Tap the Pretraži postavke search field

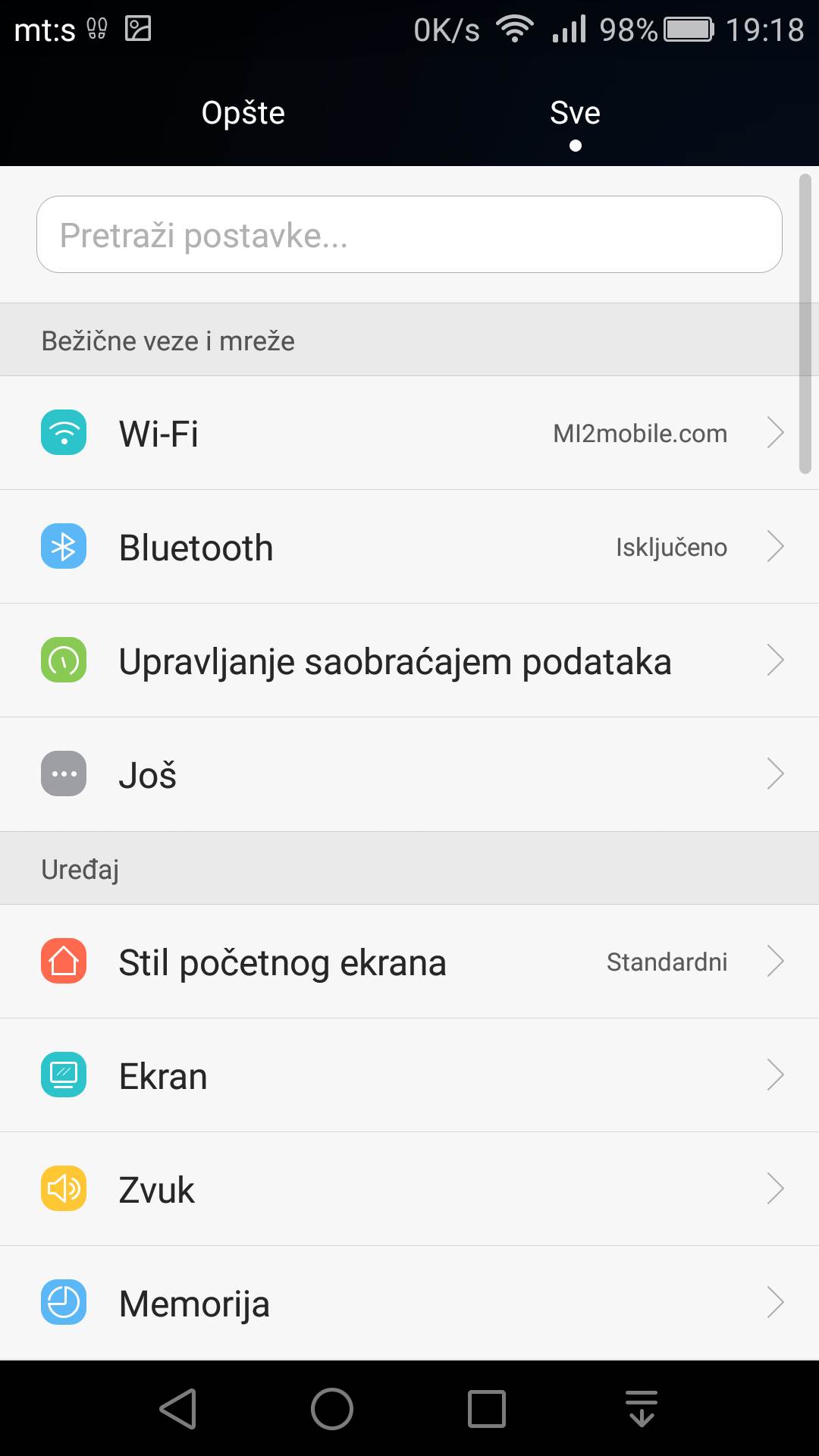tap(409, 235)
